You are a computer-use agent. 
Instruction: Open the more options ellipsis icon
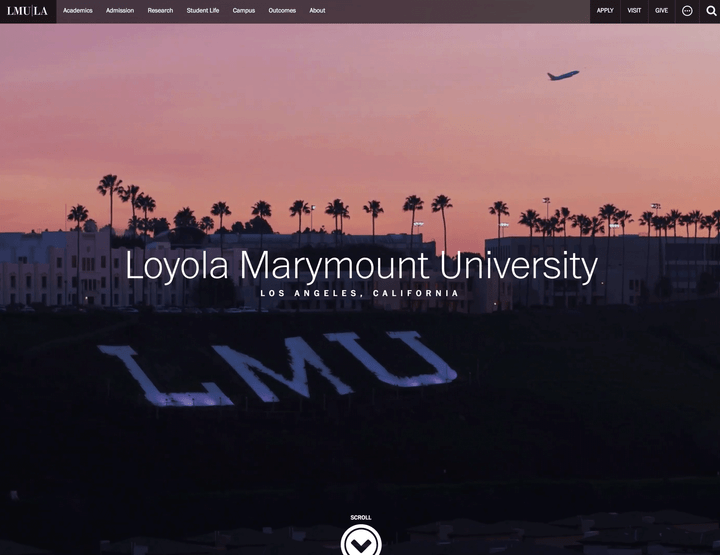[x=687, y=11]
